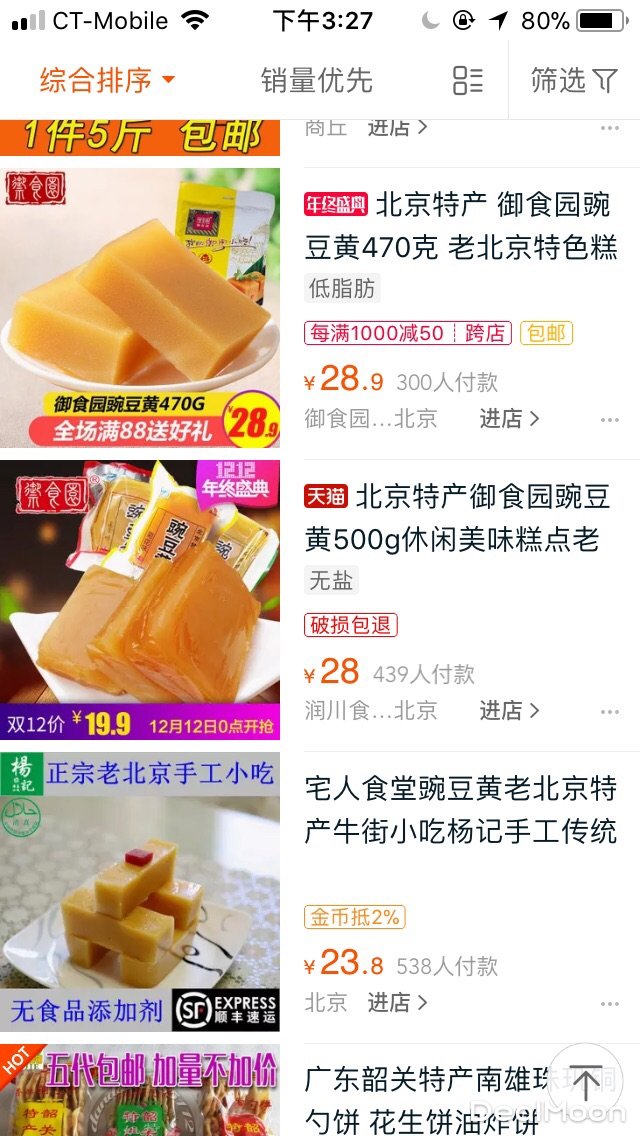The height and width of the screenshot is (1136, 640).
Task: Jump back to top of results
Action: coord(586,1084)
